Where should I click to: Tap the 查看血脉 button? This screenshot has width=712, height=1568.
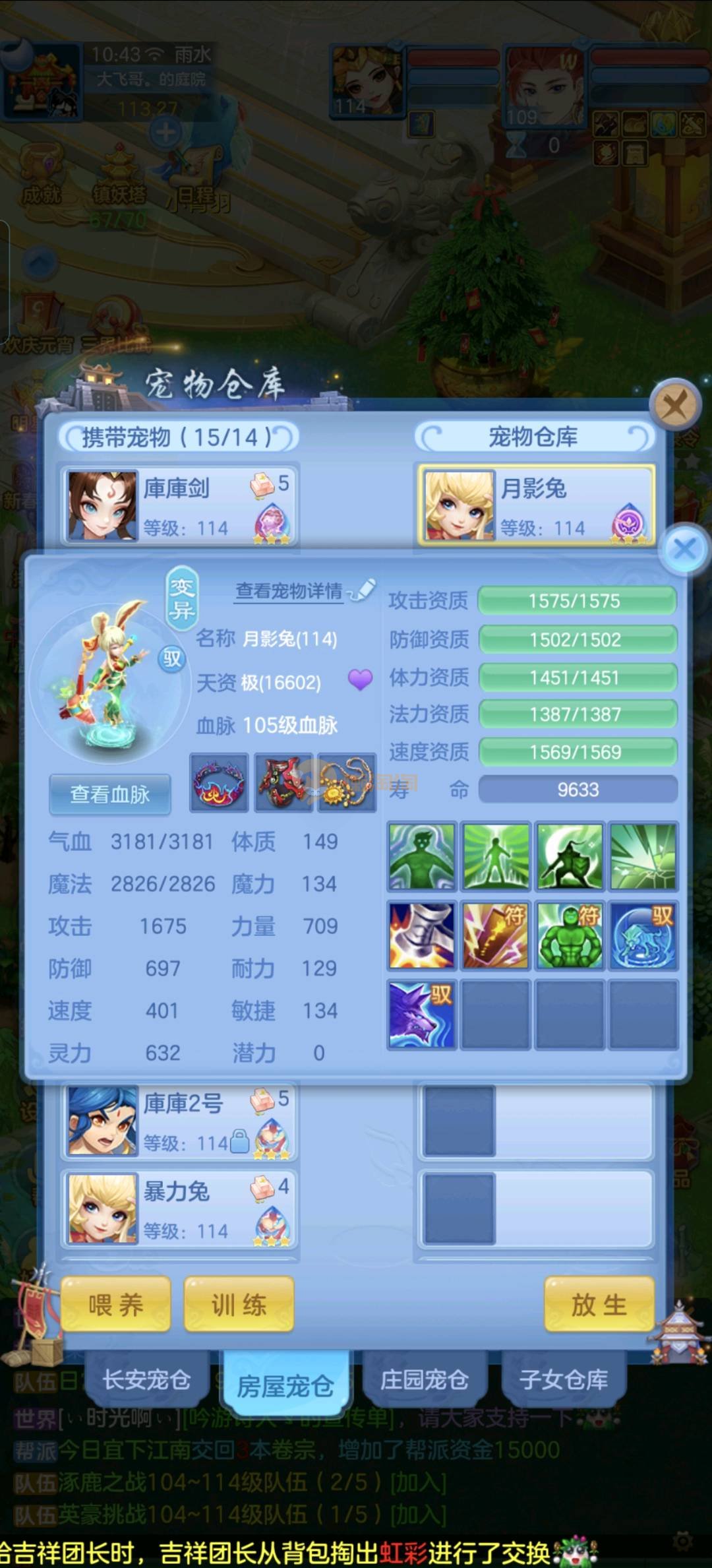click(110, 794)
